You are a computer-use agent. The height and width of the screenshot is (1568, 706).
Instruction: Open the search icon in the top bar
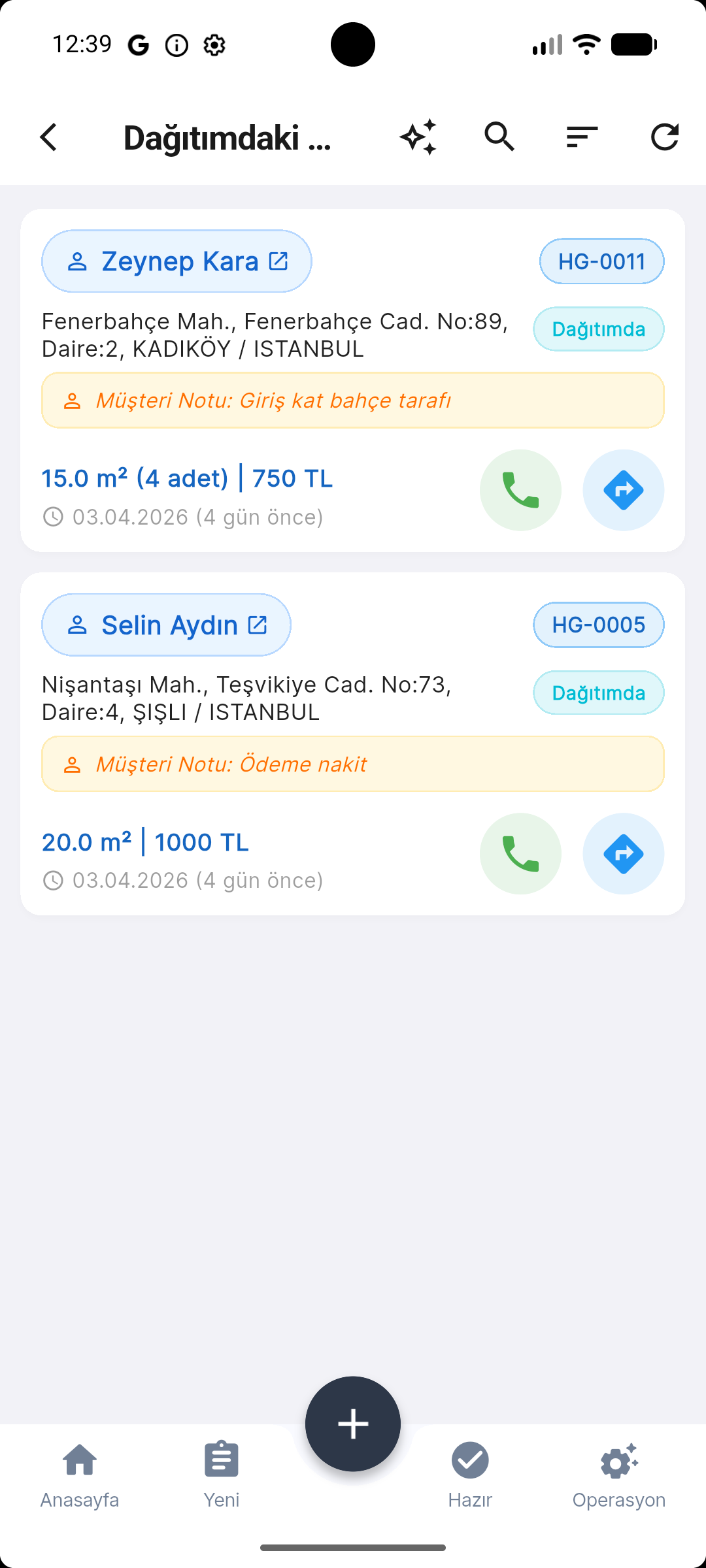499,137
